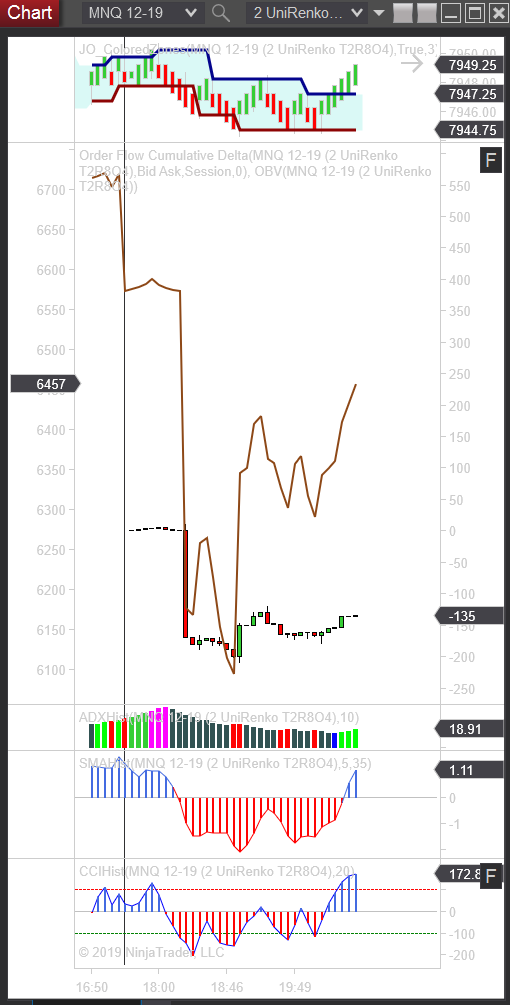Click the magnifier search icon
Viewport: 510px width, 1005px height.
click(x=221, y=13)
